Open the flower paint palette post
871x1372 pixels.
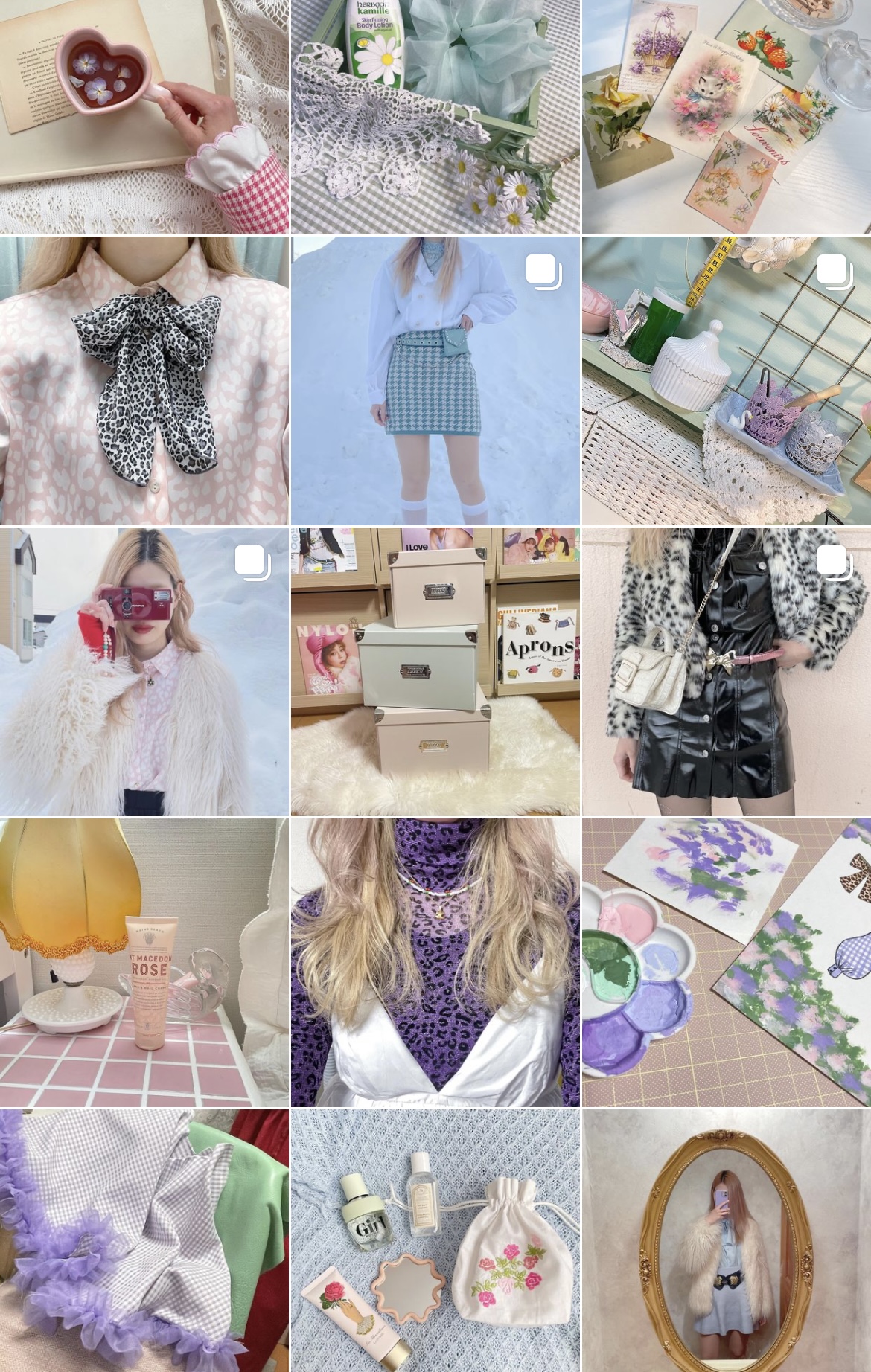[x=727, y=963]
